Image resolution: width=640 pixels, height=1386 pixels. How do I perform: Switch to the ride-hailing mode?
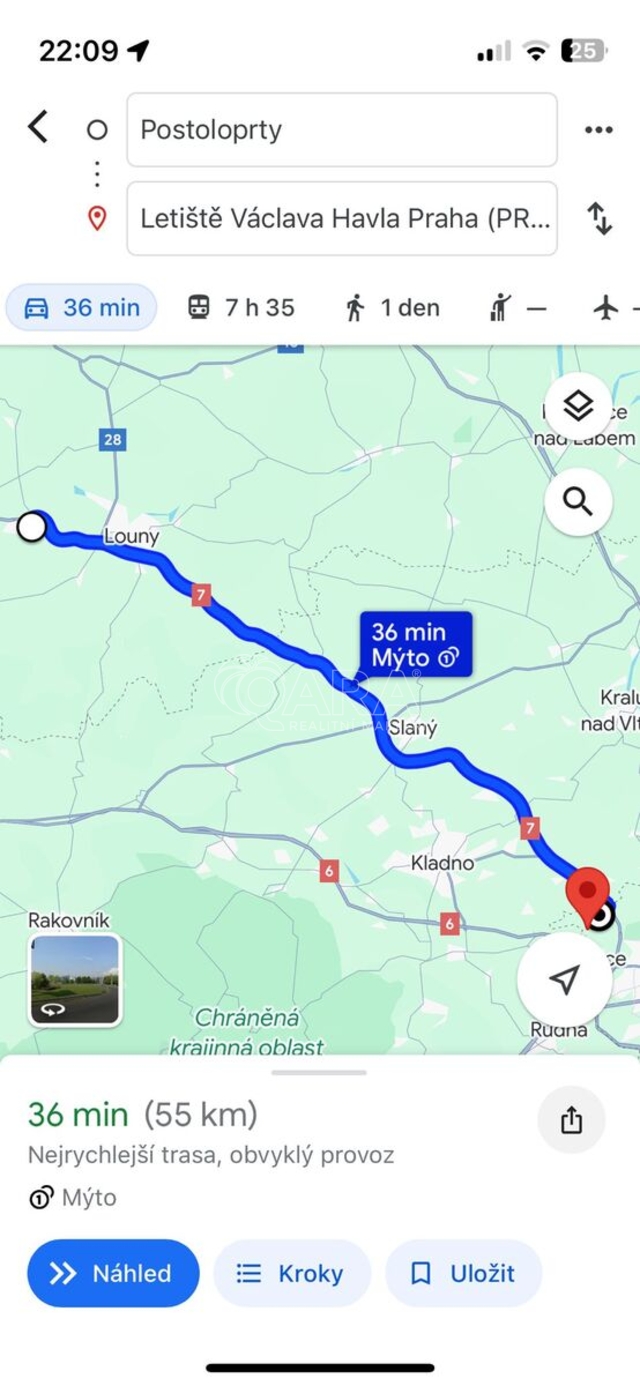pos(518,308)
